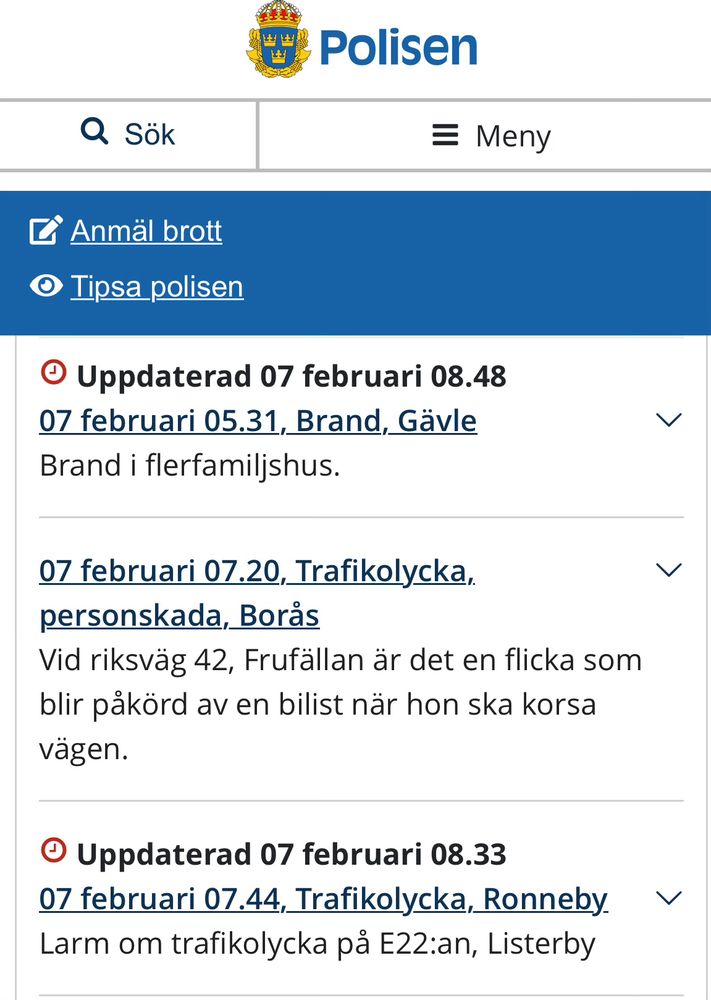Screen dimensions: 711x1000
Task: Open the Trafikolycka, personskada, Borås link
Action: pyautogui.click(x=256, y=572)
